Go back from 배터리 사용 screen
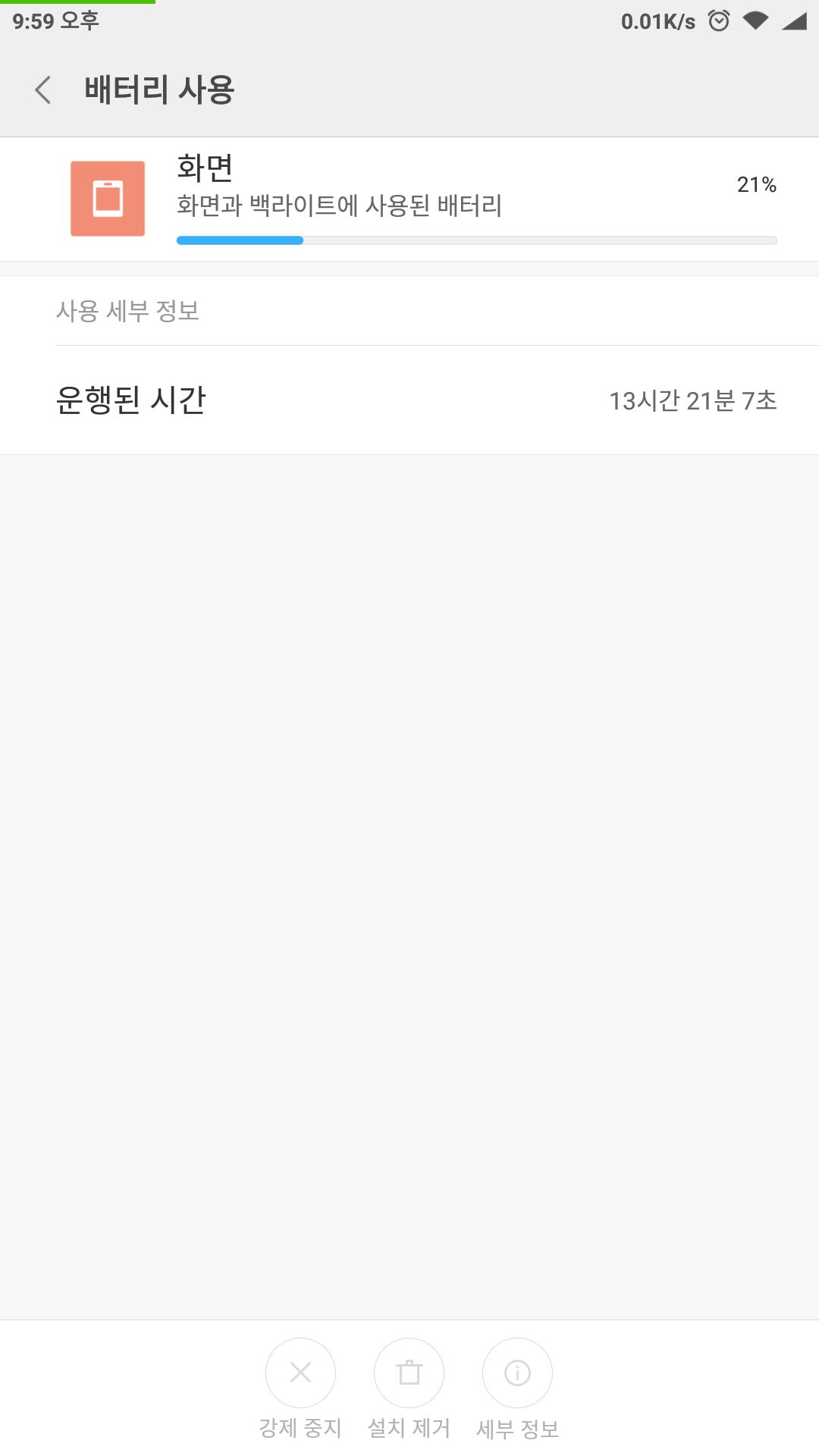The width and height of the screenshot is (819, 1456). tap(43, 89)
